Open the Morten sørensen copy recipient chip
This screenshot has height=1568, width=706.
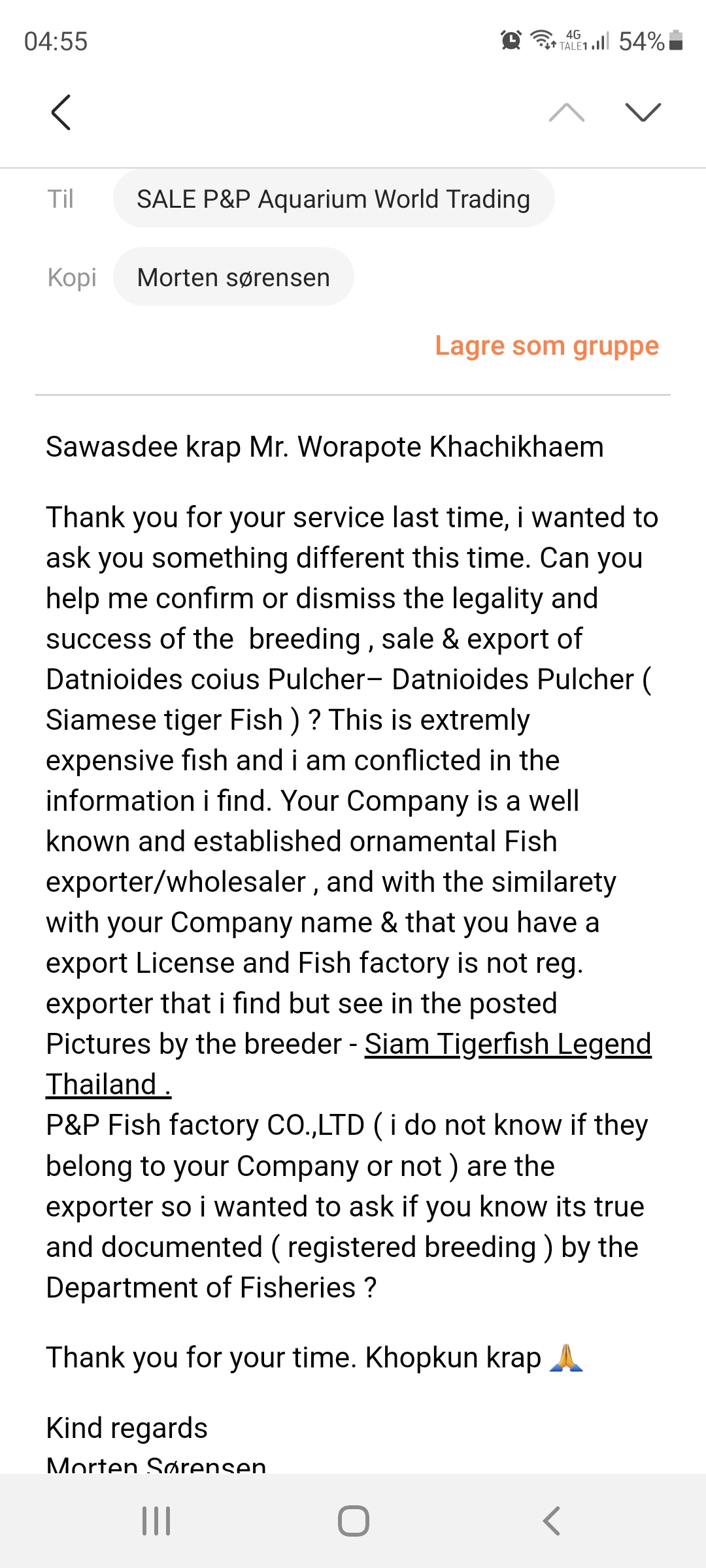pyautogui.click(x=233, y=277)
